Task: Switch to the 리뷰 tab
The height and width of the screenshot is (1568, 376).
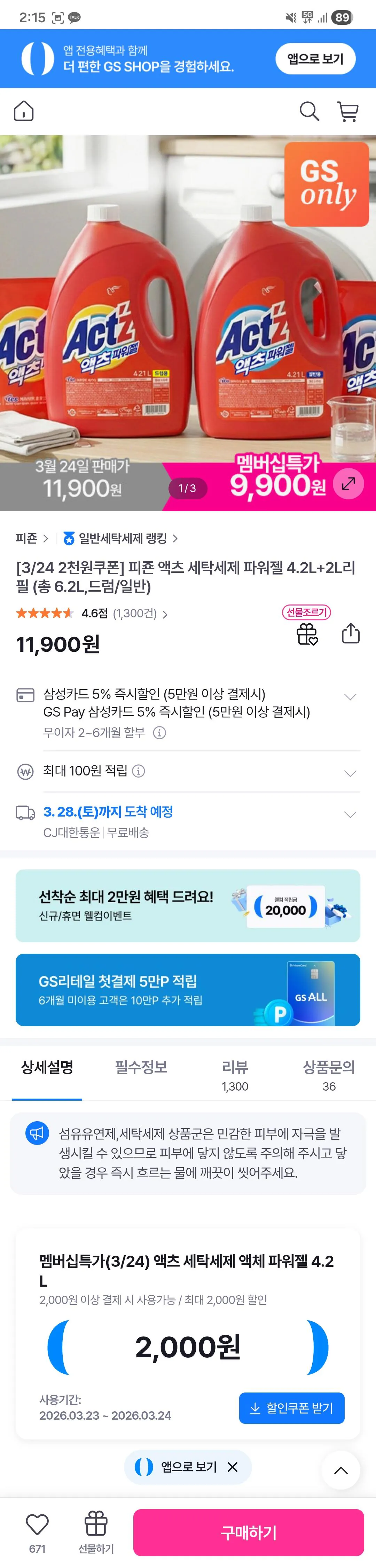Action: (235, 1074)
